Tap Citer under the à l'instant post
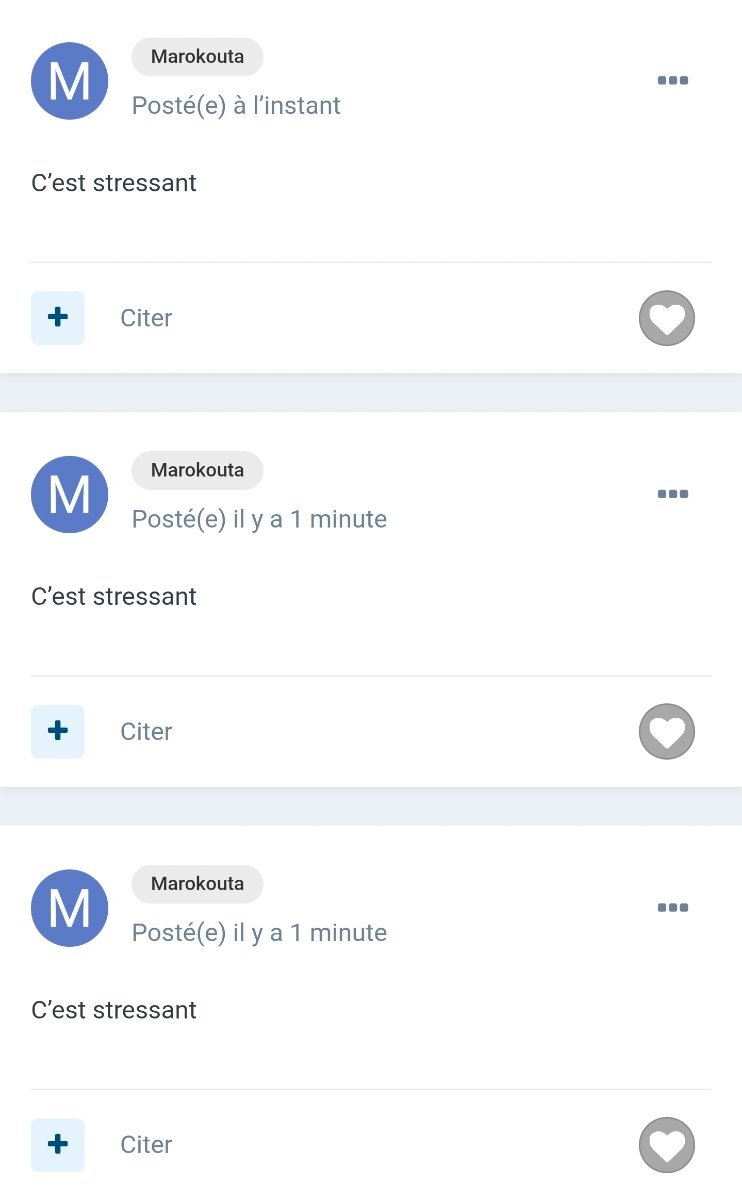 (146, 318)
